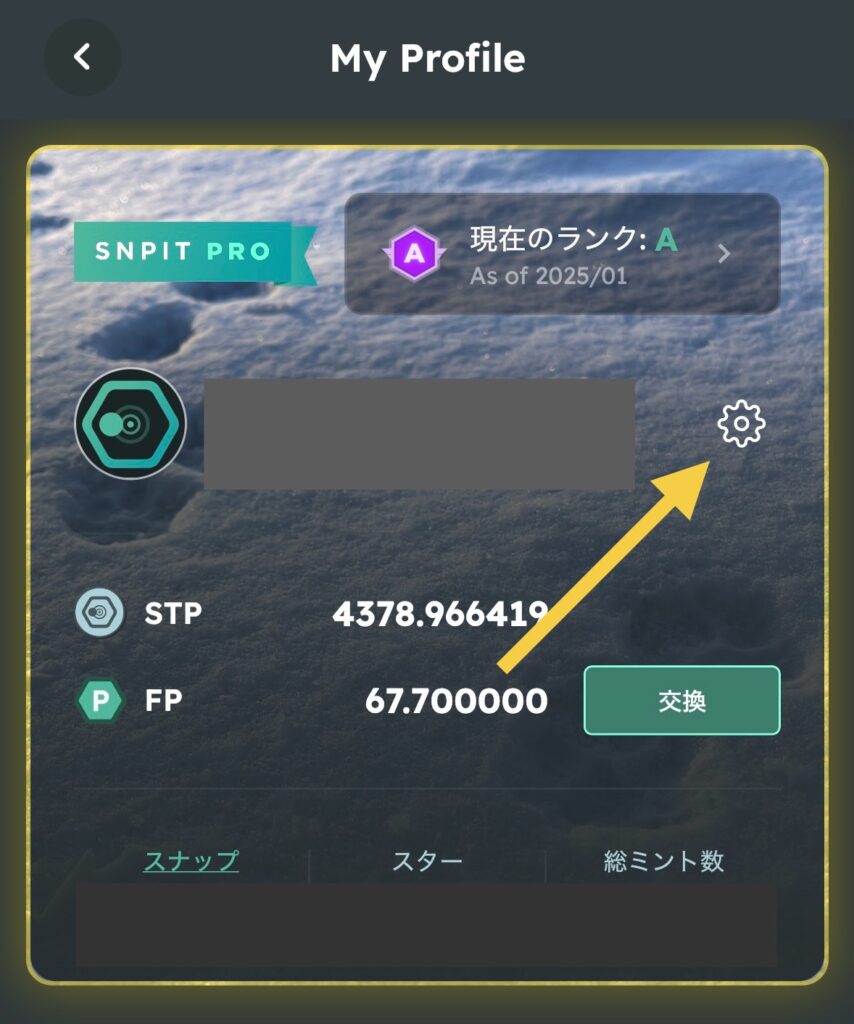This screenshot has height=1024, width=854.
Task: Open the current rank A card
Action: tap(562, 254)
